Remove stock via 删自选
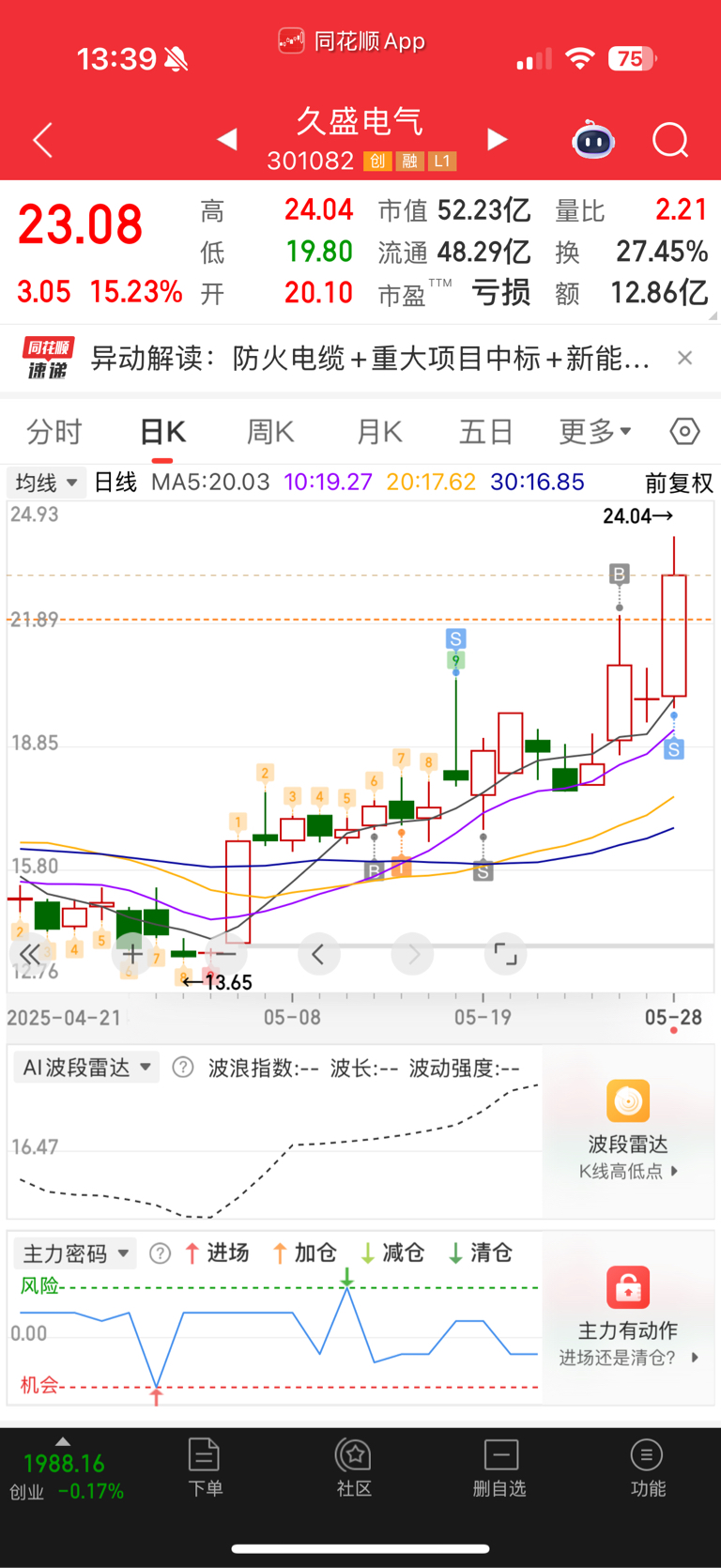721x1568 pixels. click(x=499, y=1467)
